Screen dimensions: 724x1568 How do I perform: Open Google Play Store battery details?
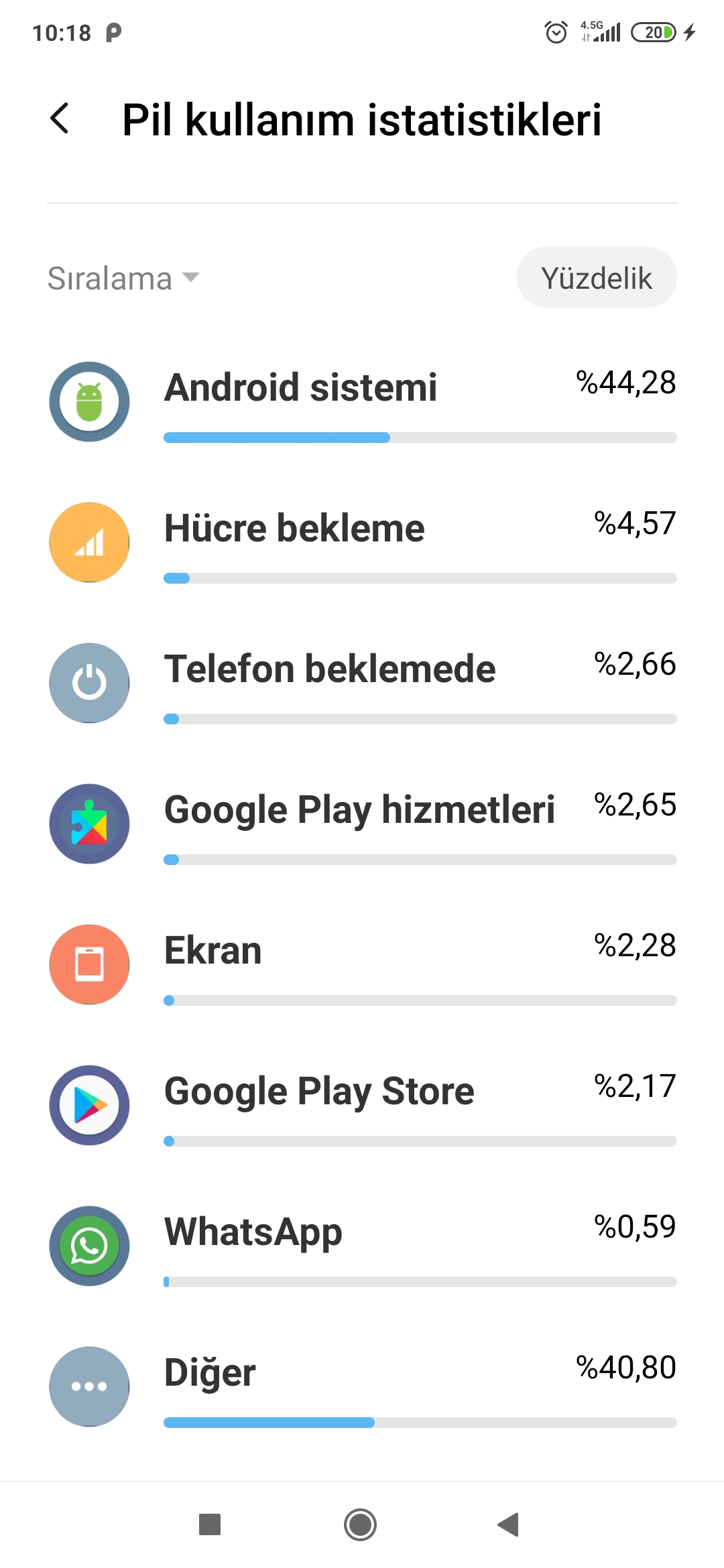[x=362, y=1106]
